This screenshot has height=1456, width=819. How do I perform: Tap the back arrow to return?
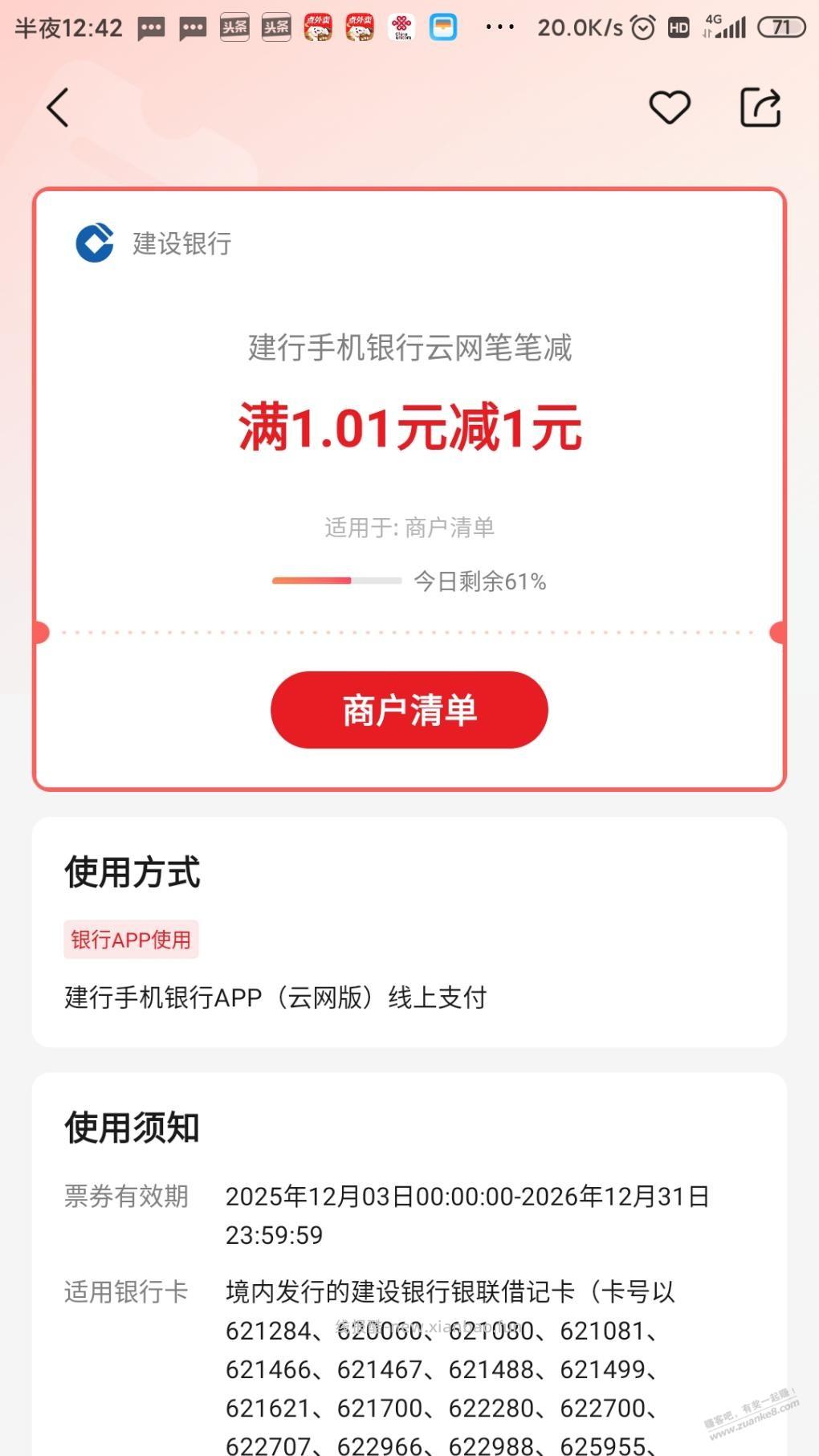click(x=56, y=107)
